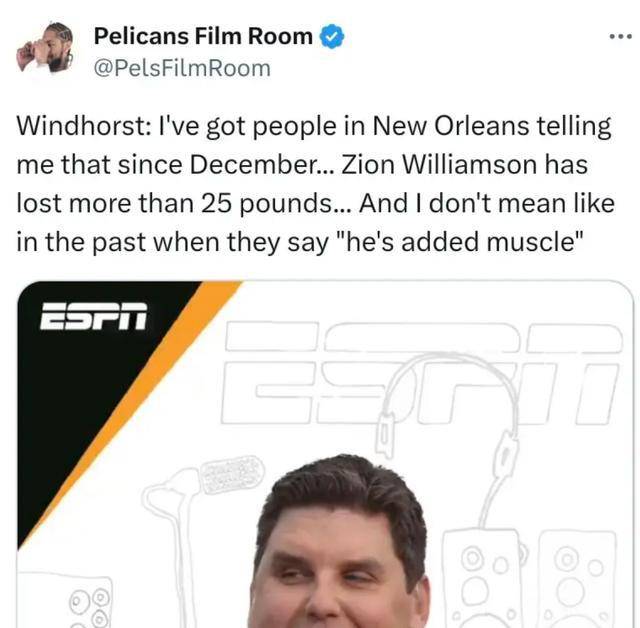View the @PelsFilmRoom account profile
640x628 pixels.
(x=181, y=68)
